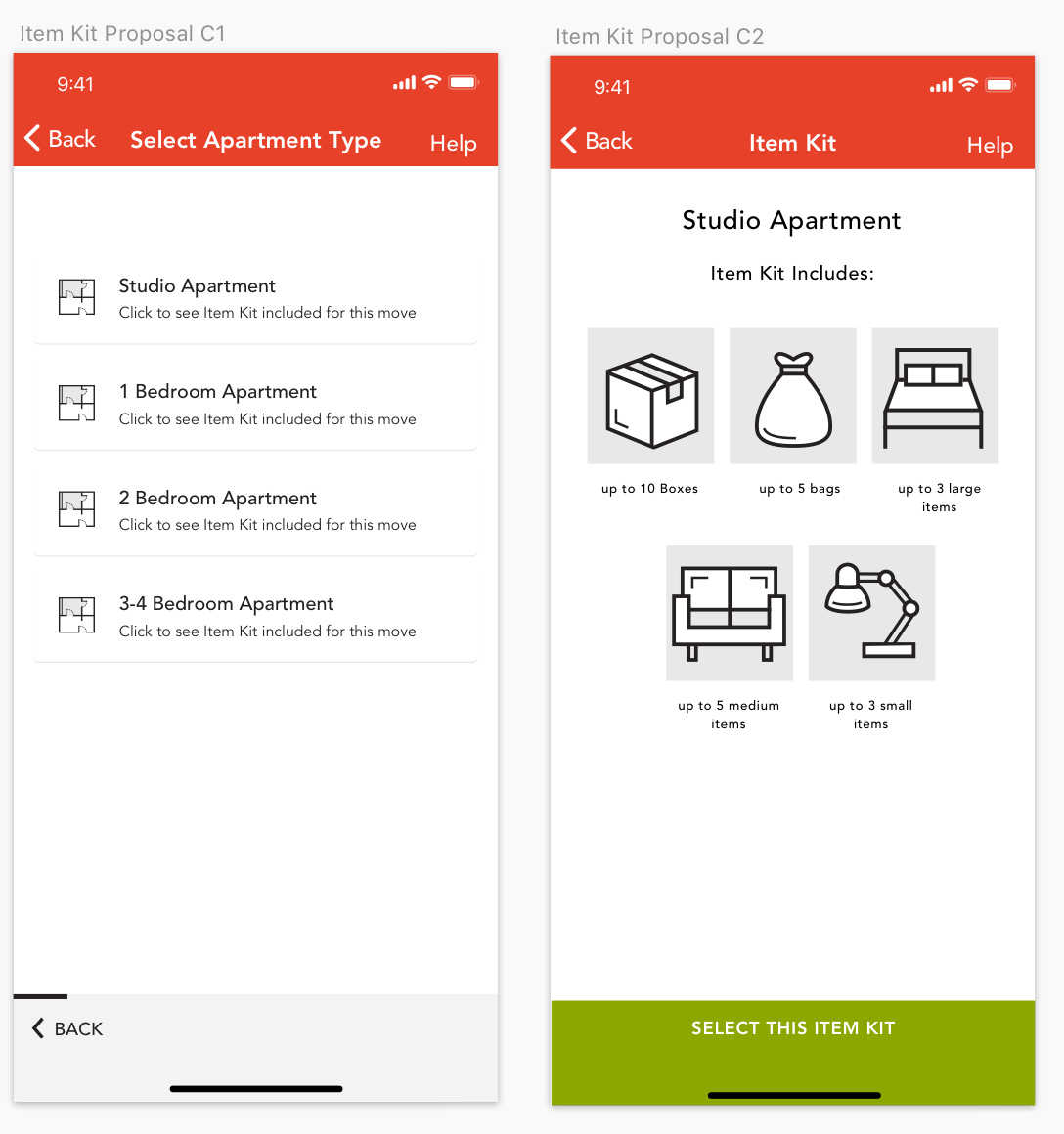
Task: Go back from Select Apartment Type header
Action: (x=61, y=139)
